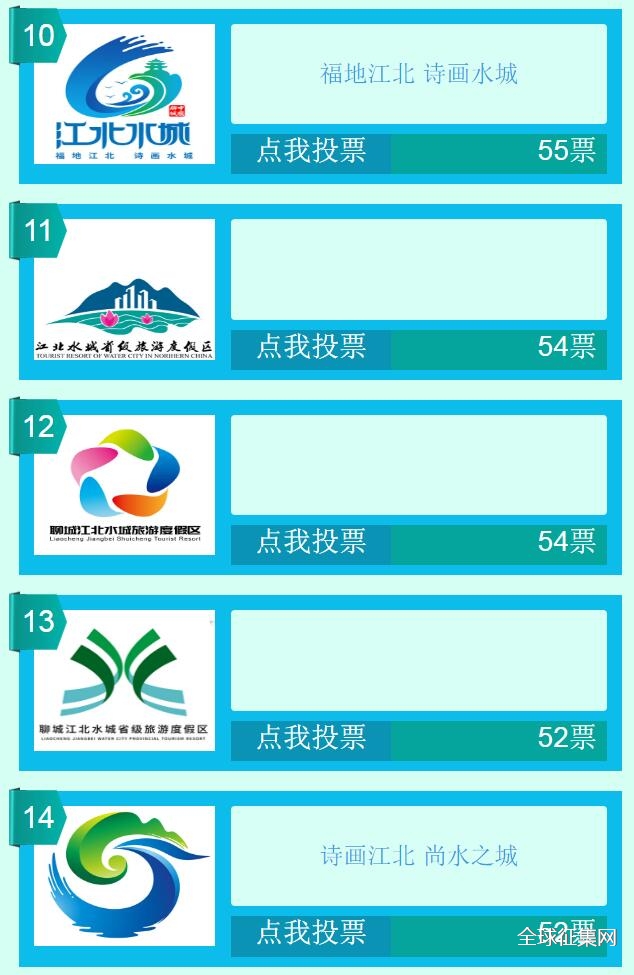
Task: View entry 11's mountain and lotus logo
Action: [124, 289]
